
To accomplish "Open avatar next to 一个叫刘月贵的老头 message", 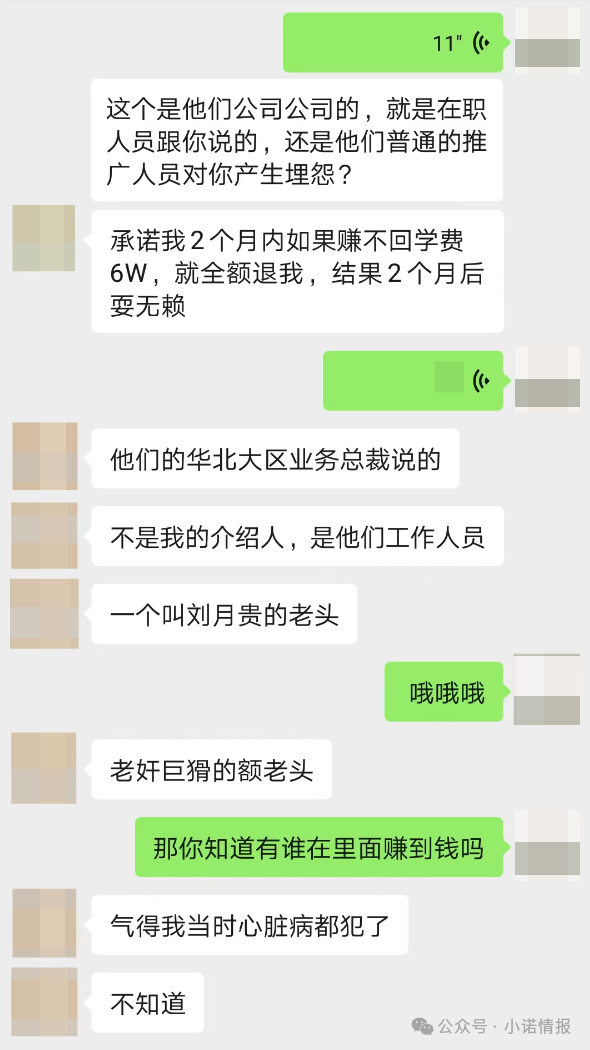I will tap(44, 614).
